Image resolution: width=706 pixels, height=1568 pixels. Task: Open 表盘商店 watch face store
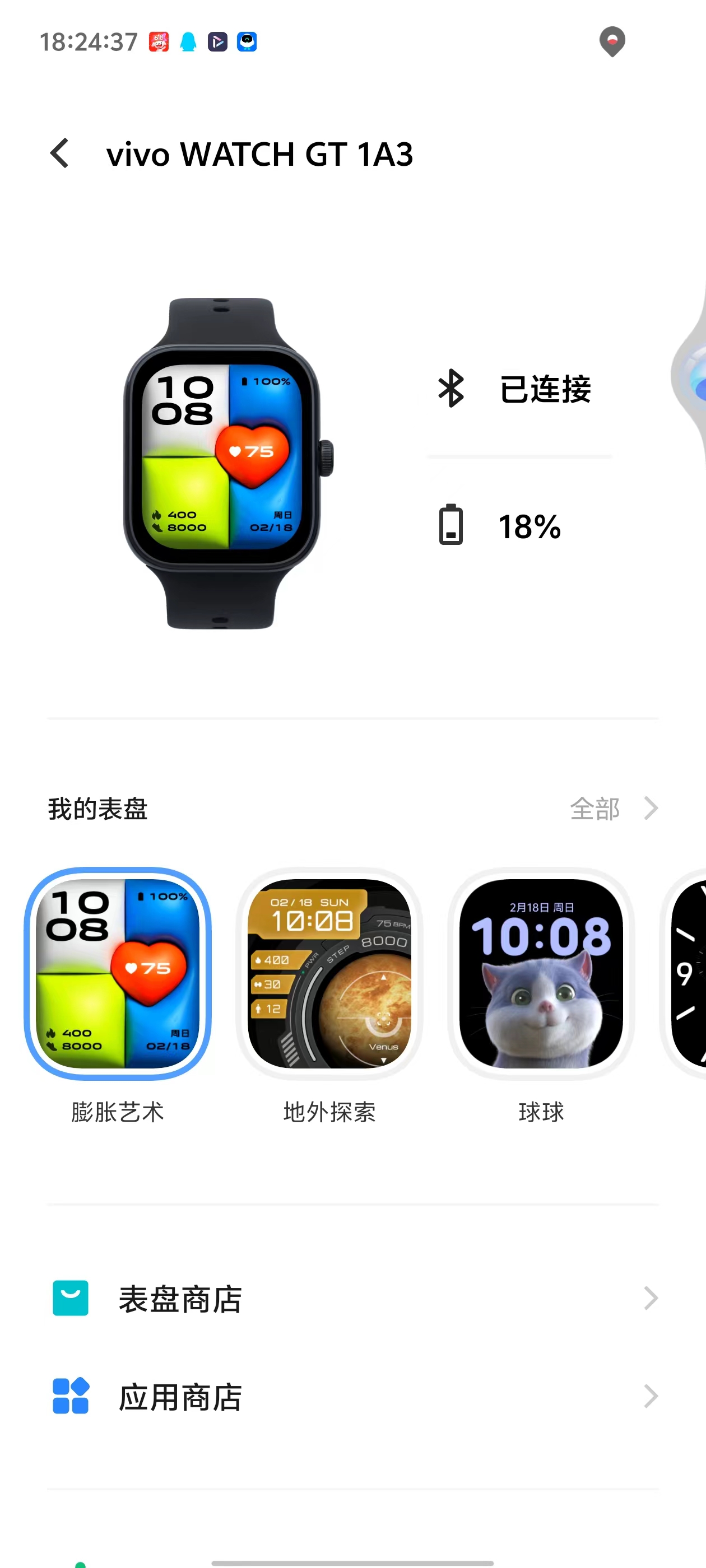[x=352, y=1299]
